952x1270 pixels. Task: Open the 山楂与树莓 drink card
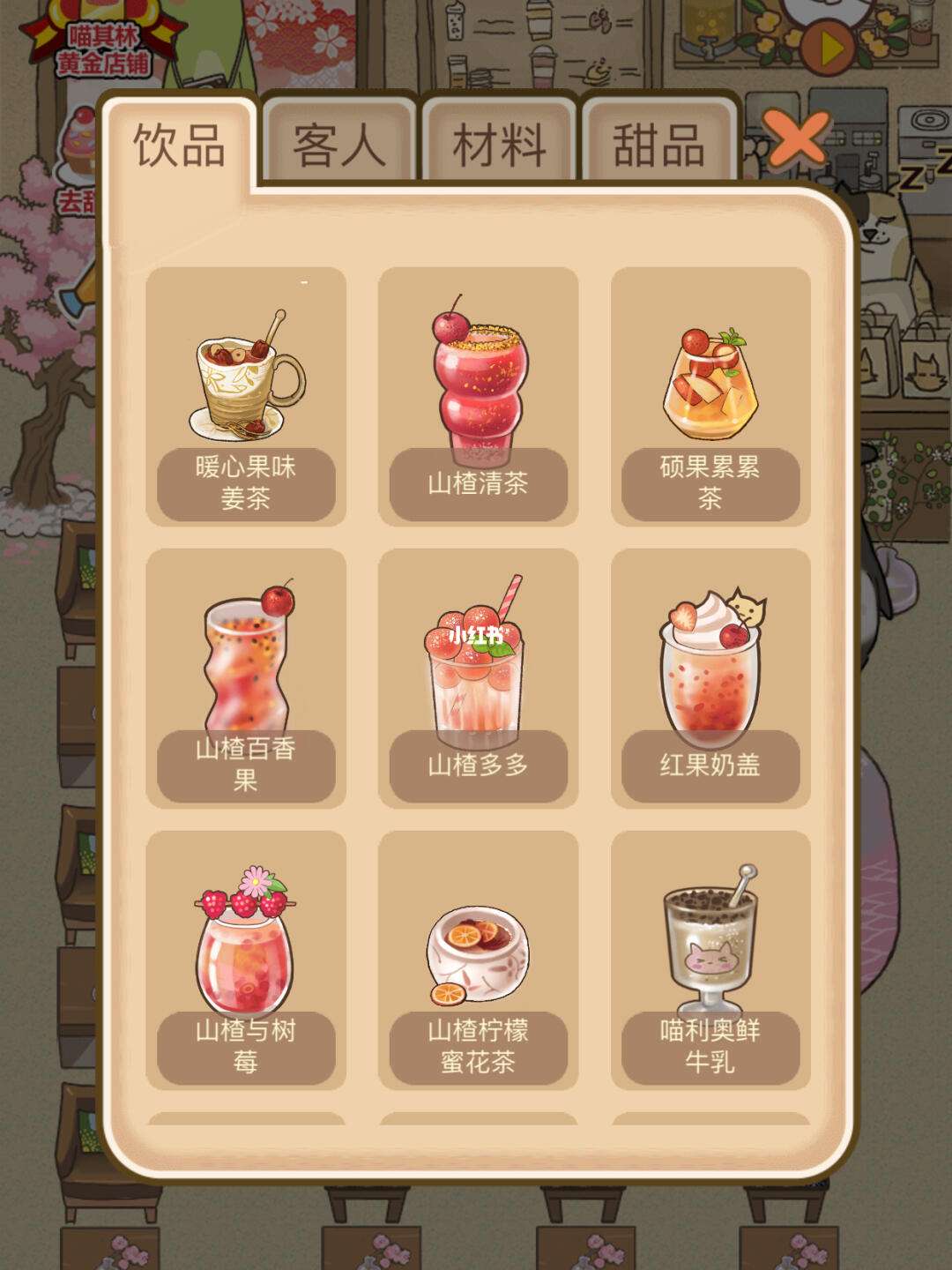[x=246, y=960]
